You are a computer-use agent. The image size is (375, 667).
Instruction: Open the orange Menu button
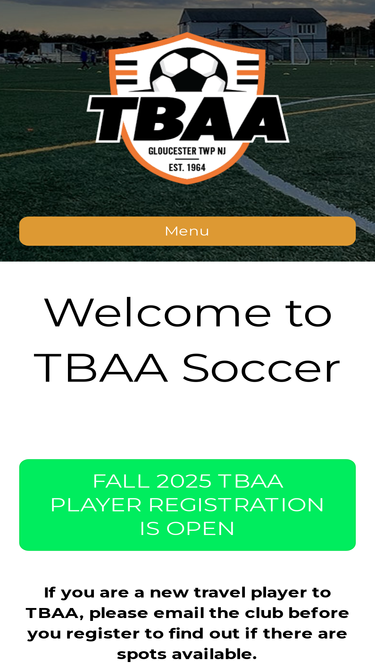[188, 231]
